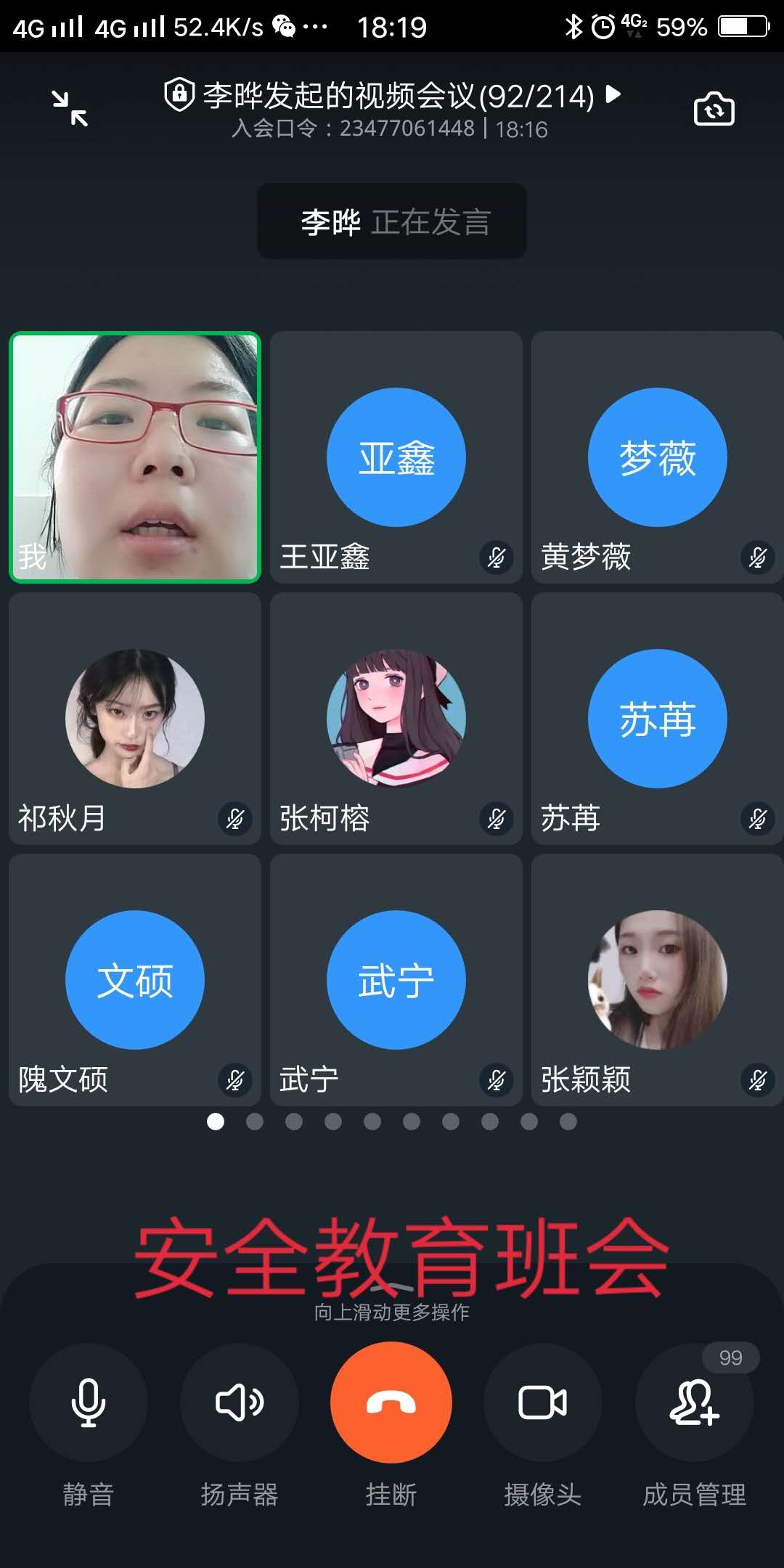Expand the meeting title details arrow
The image size is (784, 1568).
tap(613, 94)
